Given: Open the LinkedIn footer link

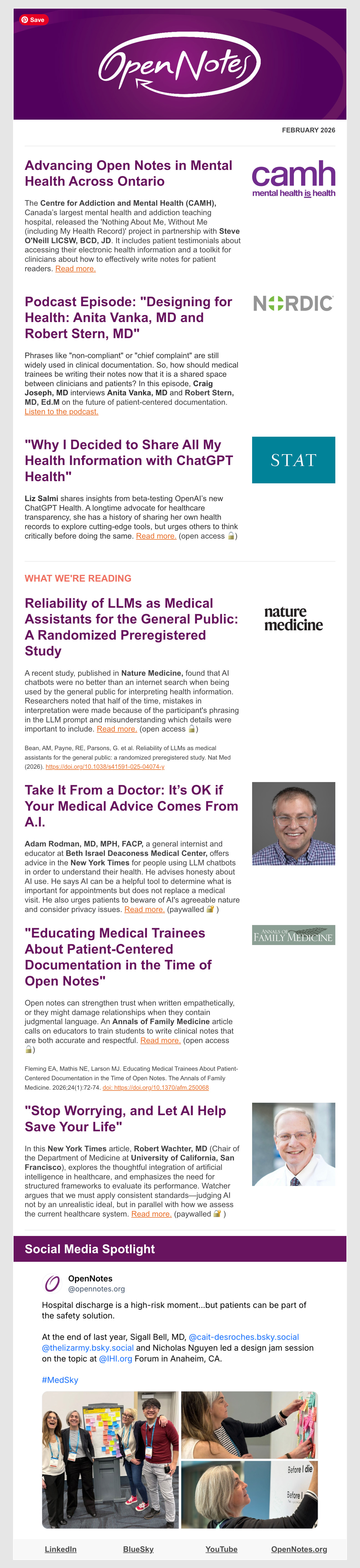Looking at the screenshot, I should point(61,1549).
